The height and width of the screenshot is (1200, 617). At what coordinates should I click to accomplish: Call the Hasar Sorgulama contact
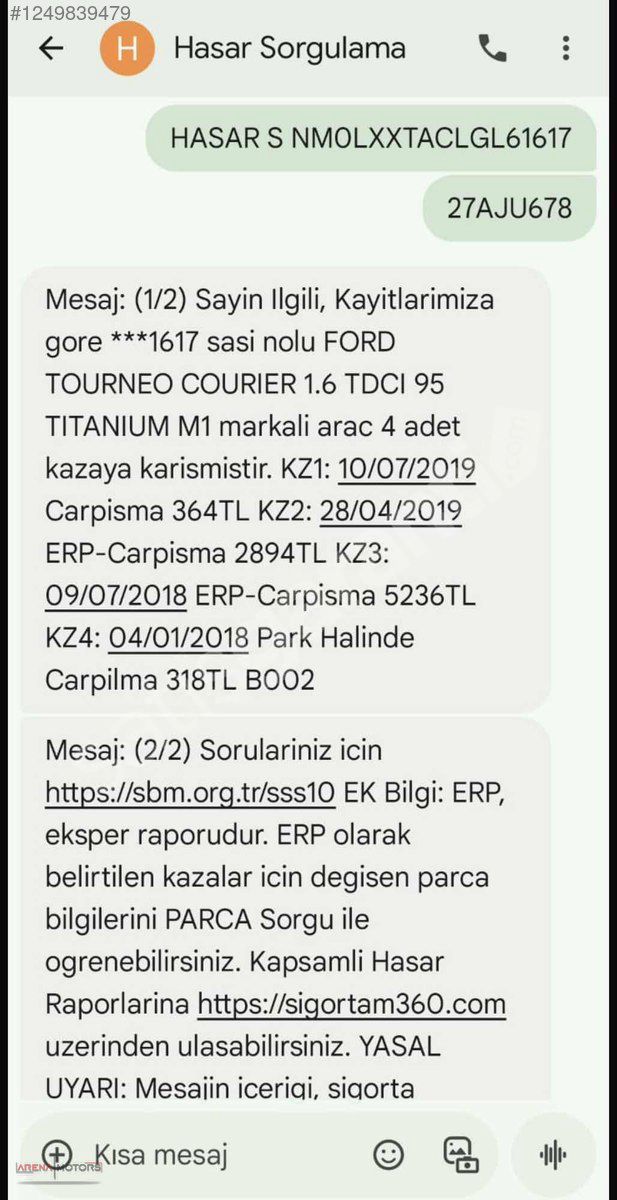(492, 48)
